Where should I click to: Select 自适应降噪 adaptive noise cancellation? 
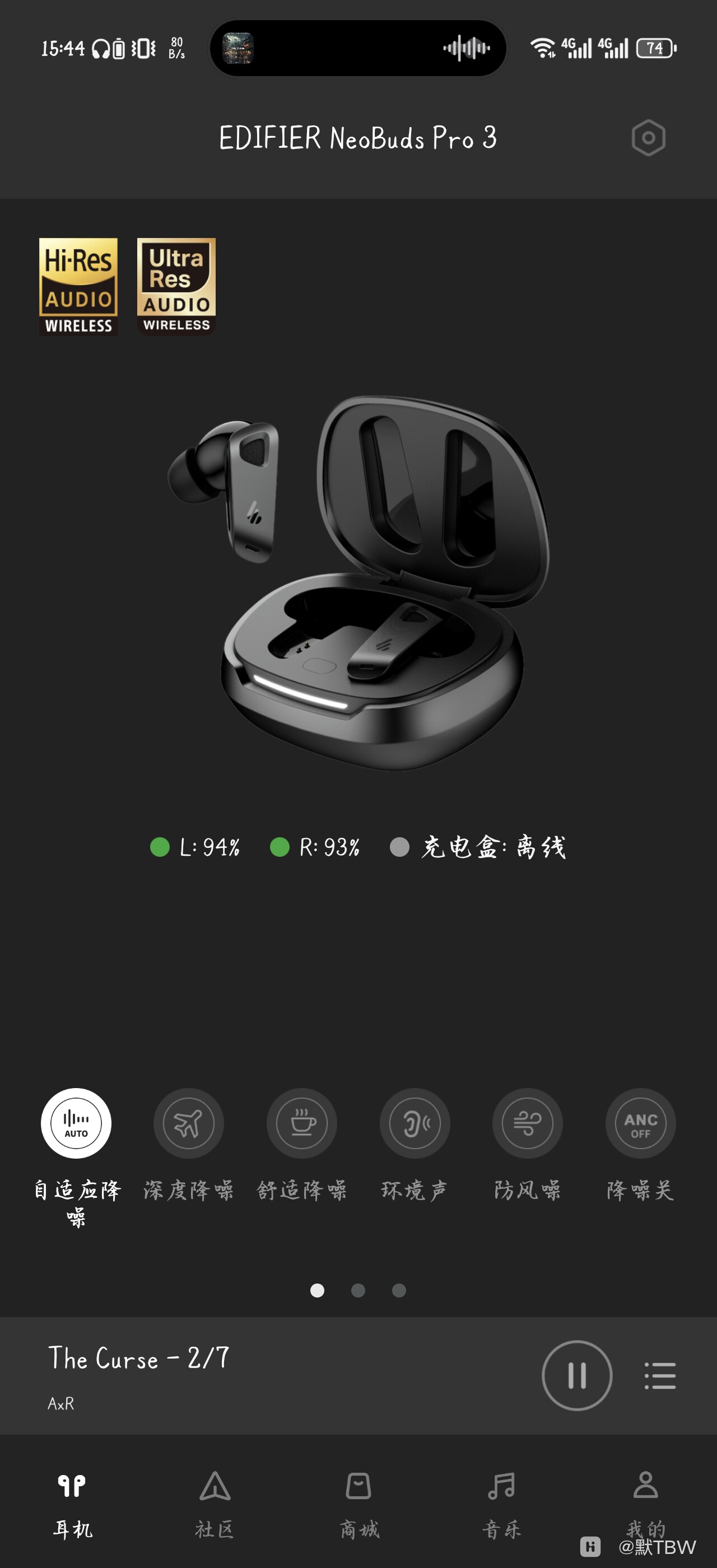point(76,1124)
